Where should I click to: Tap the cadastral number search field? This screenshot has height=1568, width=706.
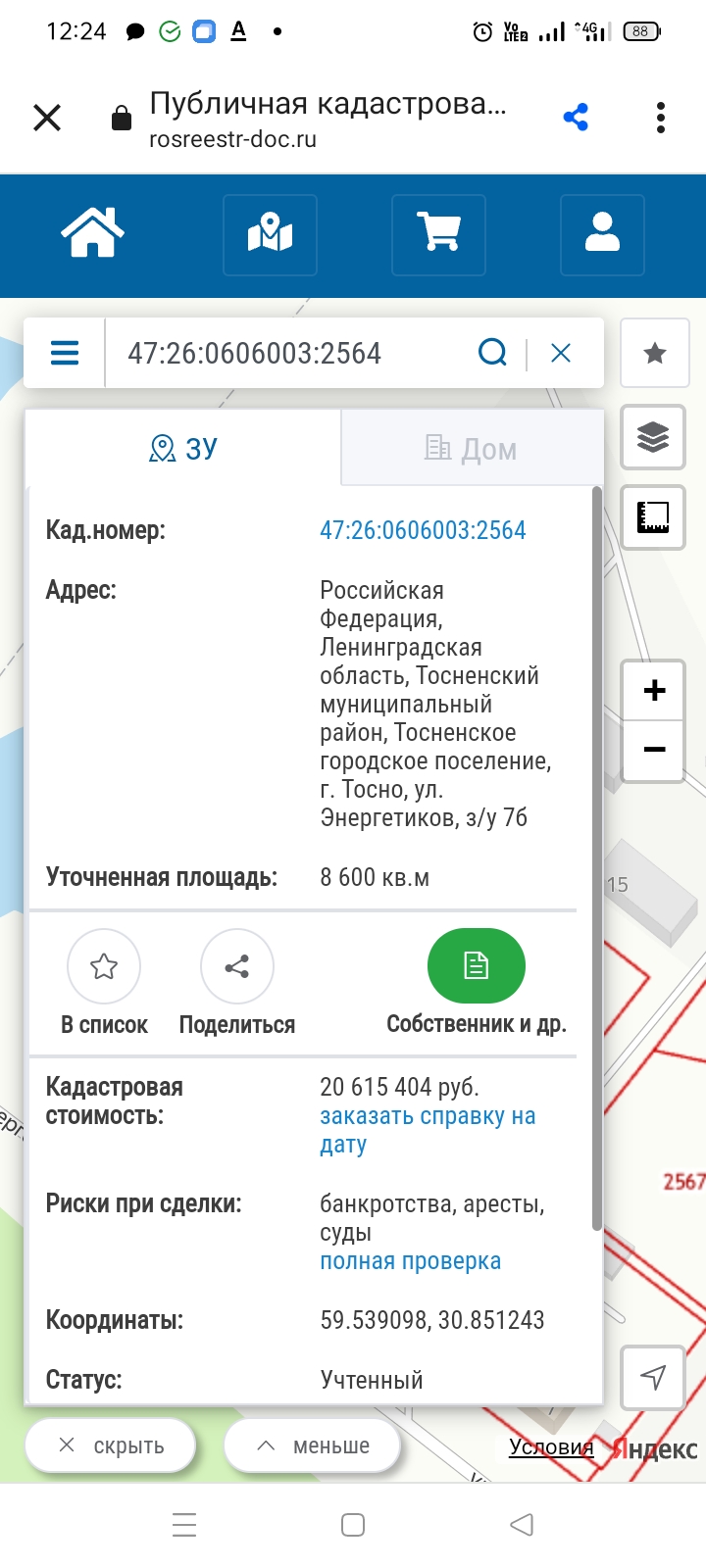284,353
